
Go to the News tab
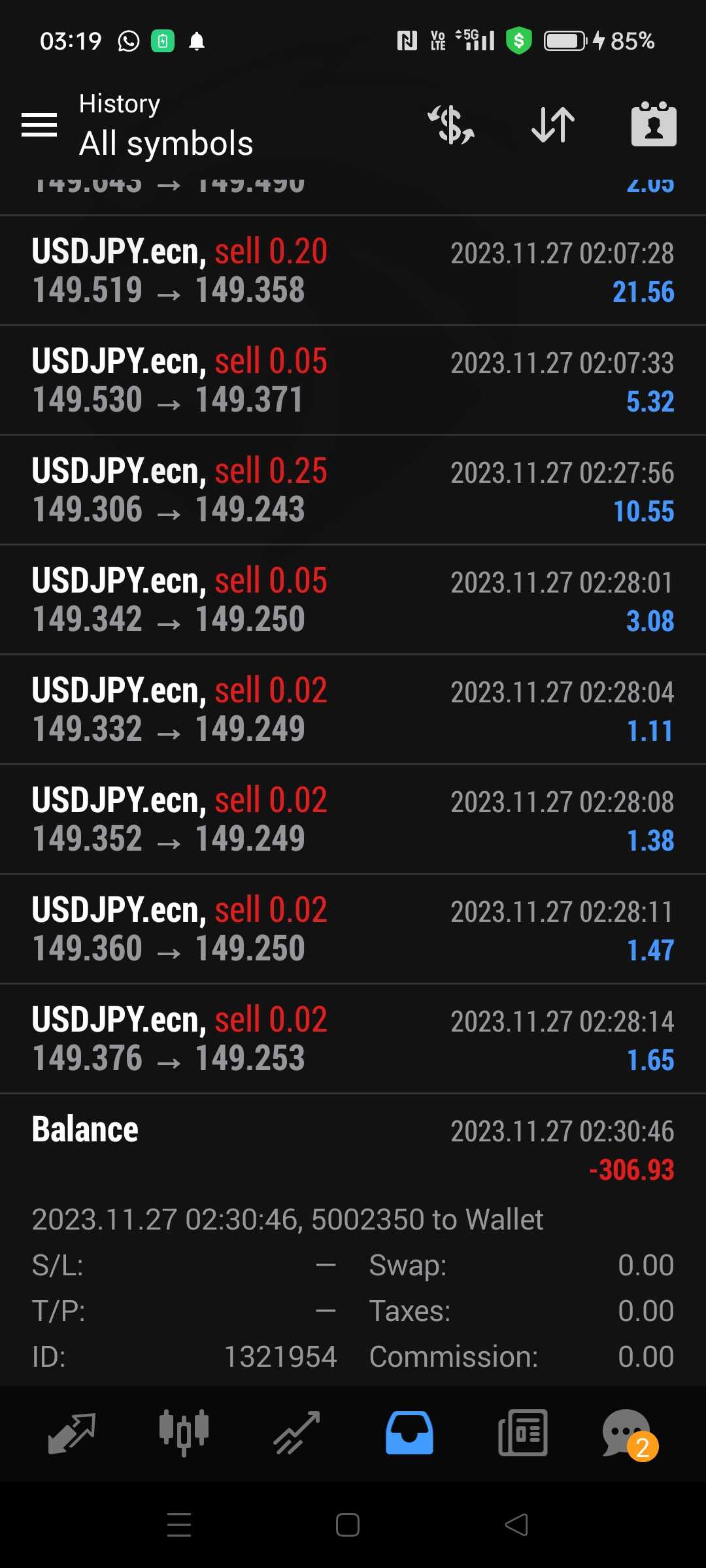point(522,1433)
